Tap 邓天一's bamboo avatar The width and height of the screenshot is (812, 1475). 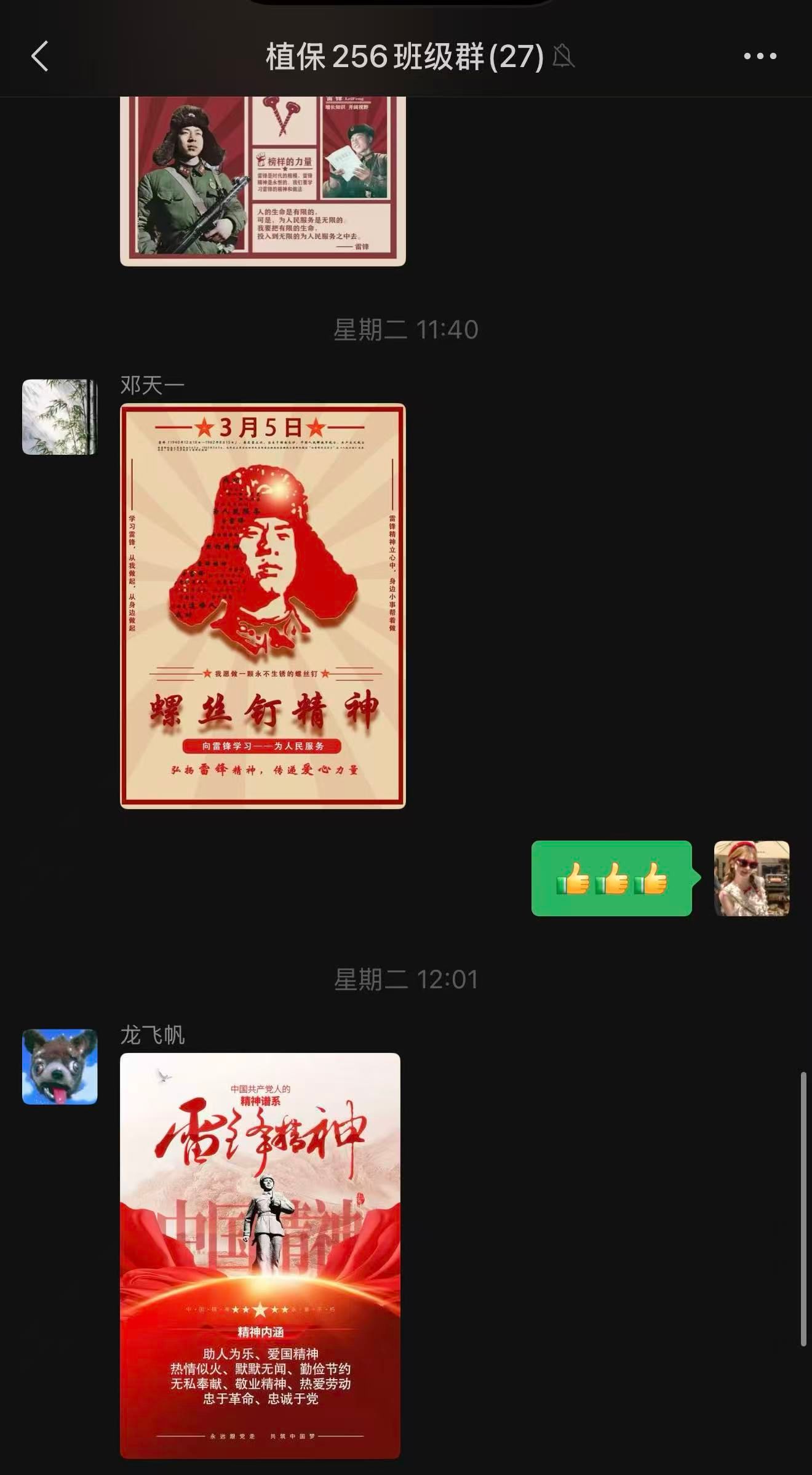[60, 417]
